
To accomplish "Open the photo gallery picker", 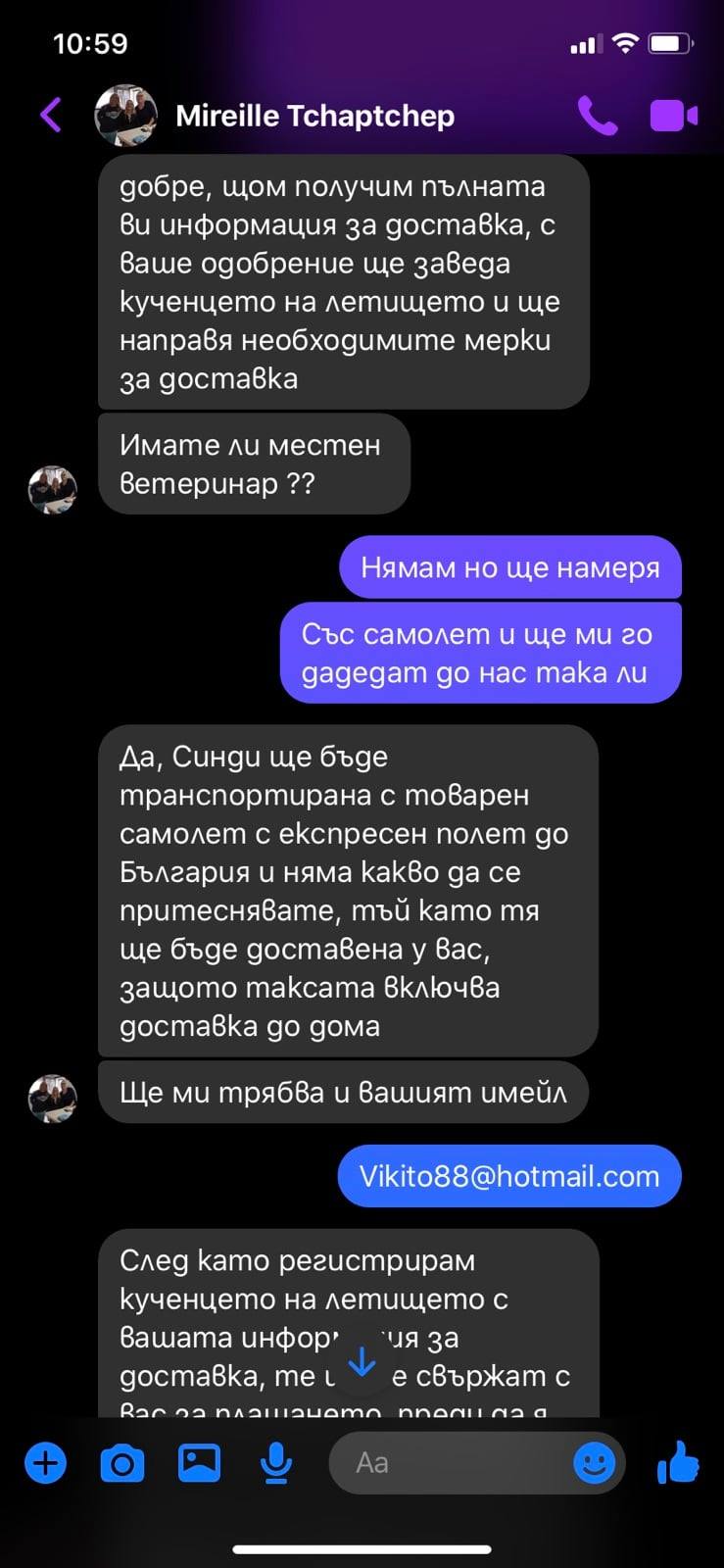I will (199, 1464).
